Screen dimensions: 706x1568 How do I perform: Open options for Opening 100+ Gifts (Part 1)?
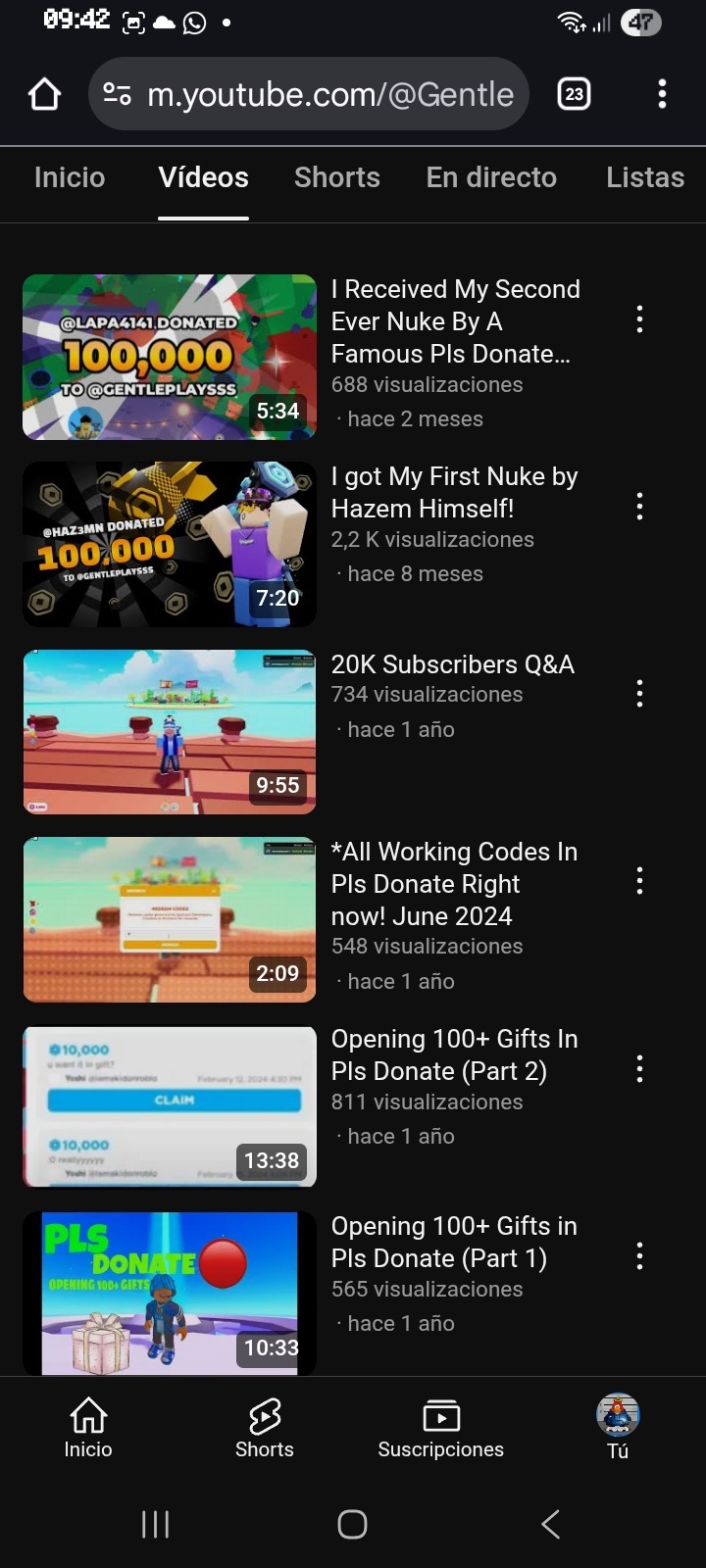(639, 1256)
